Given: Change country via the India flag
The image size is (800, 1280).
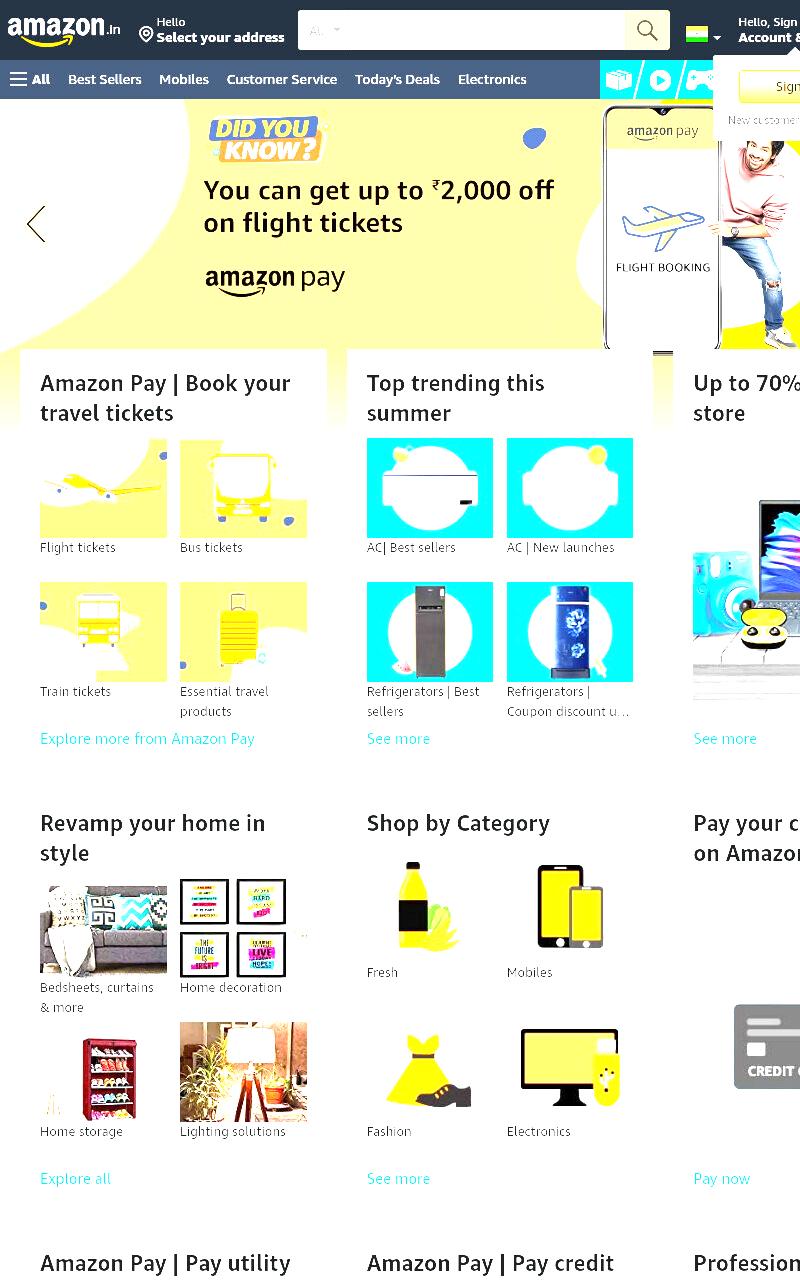Looking at the screenshot, I should (703, 34).
